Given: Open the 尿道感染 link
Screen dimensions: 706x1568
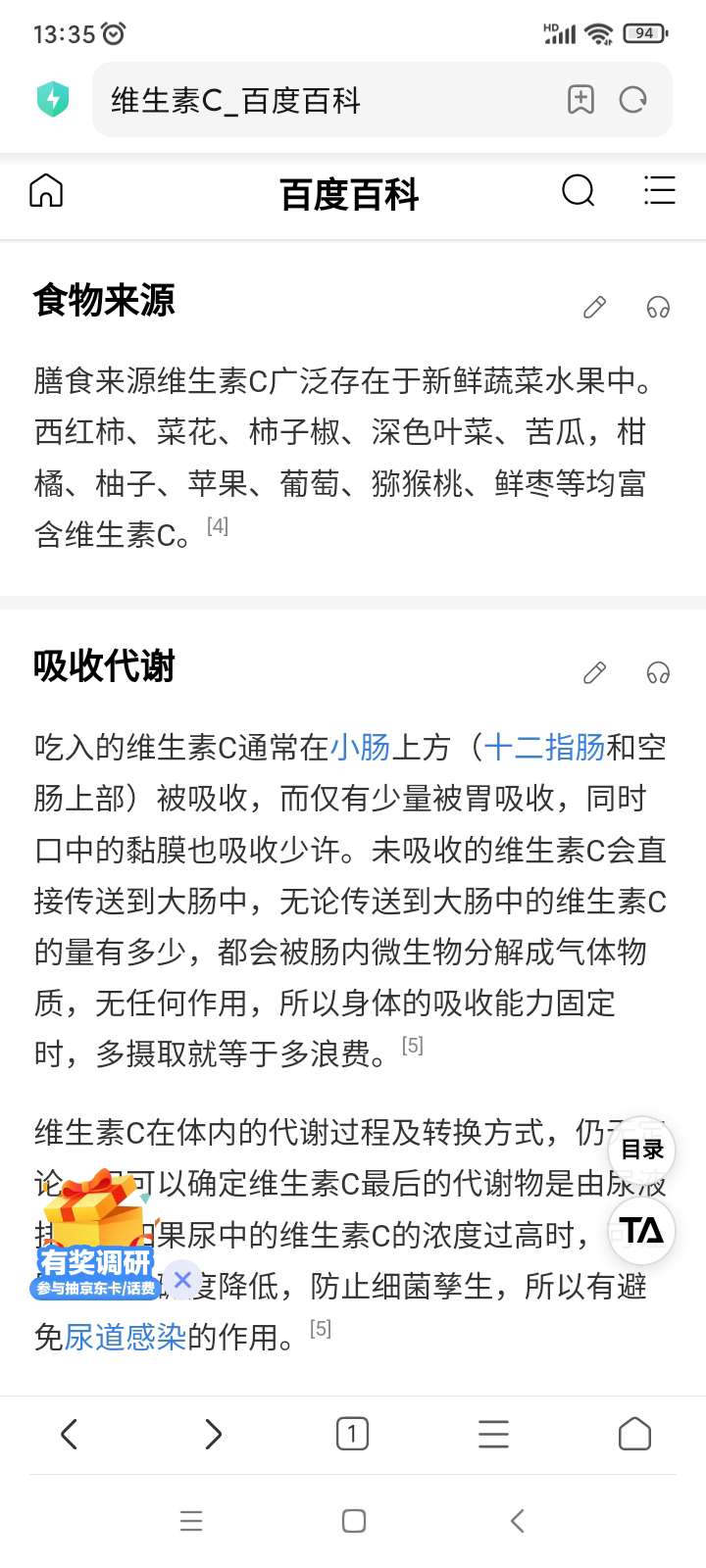Looking at the screenshot, I should click(125, 1337).
